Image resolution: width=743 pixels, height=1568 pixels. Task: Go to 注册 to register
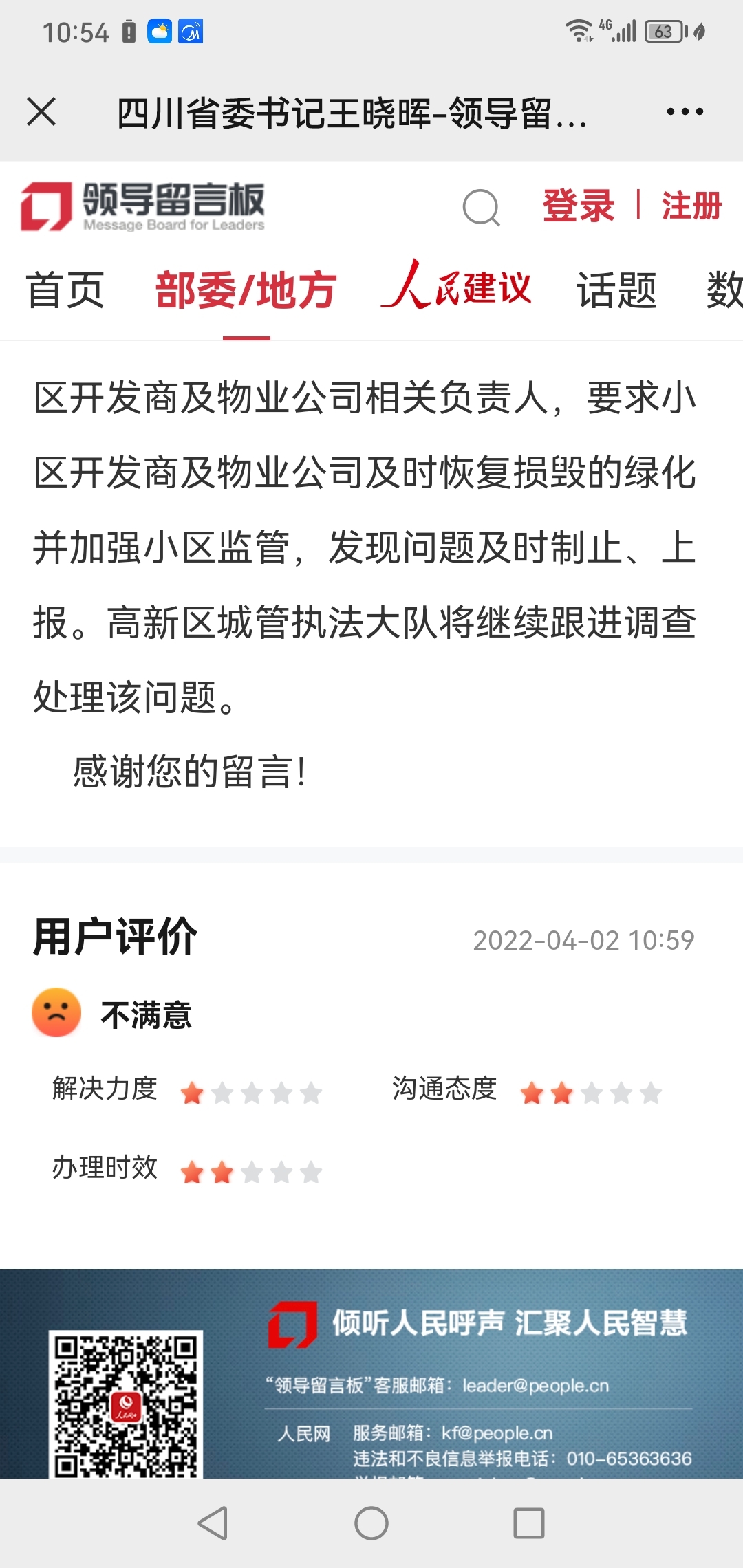click(691, 206)
